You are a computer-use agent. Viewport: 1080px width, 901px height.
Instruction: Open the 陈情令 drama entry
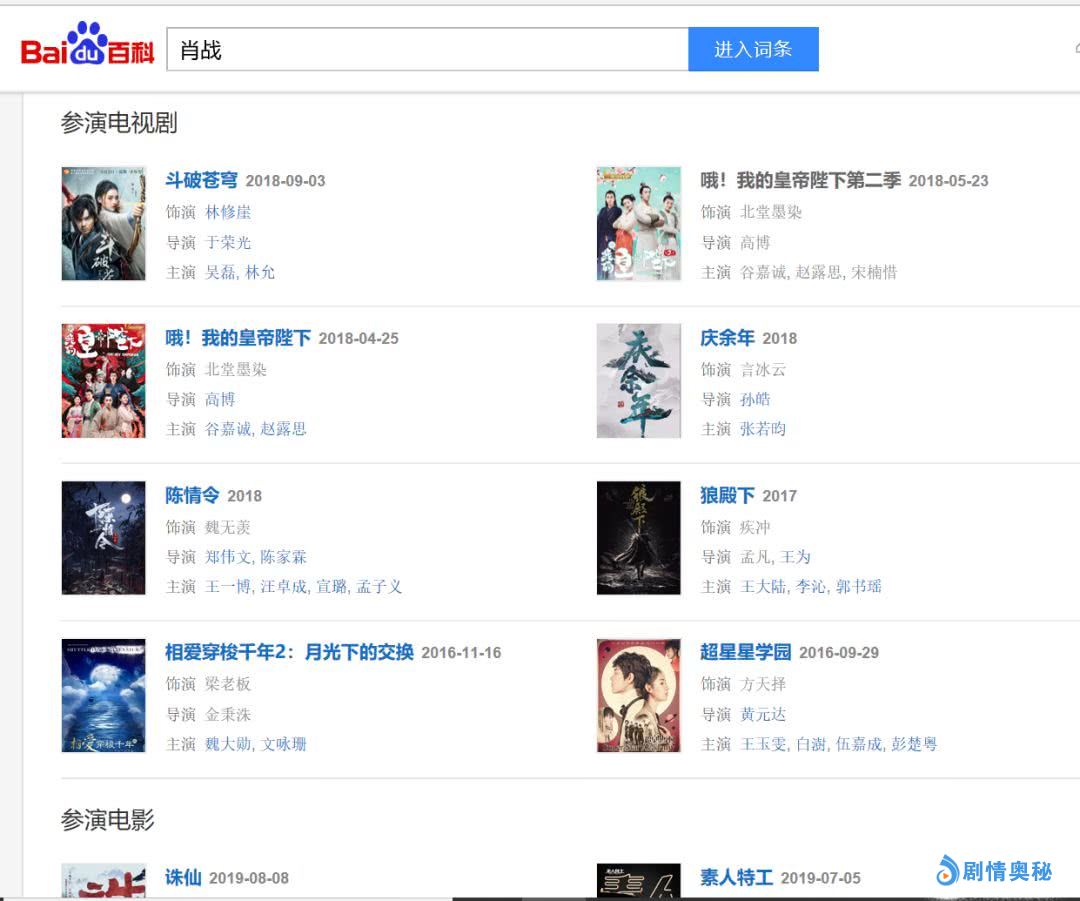tap(192, 495)
